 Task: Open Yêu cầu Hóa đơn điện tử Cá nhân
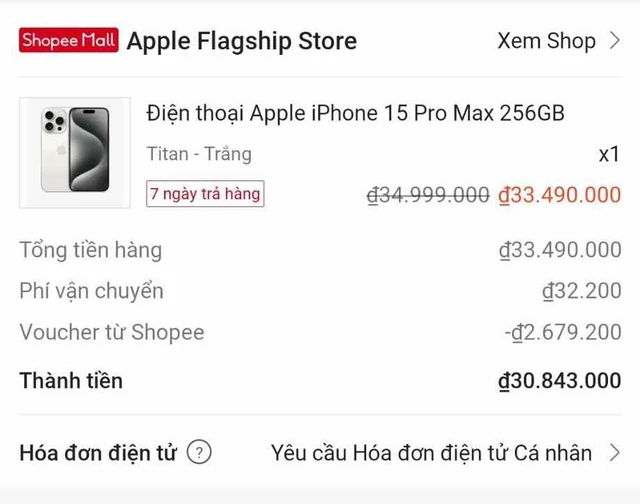click(444, 453)
